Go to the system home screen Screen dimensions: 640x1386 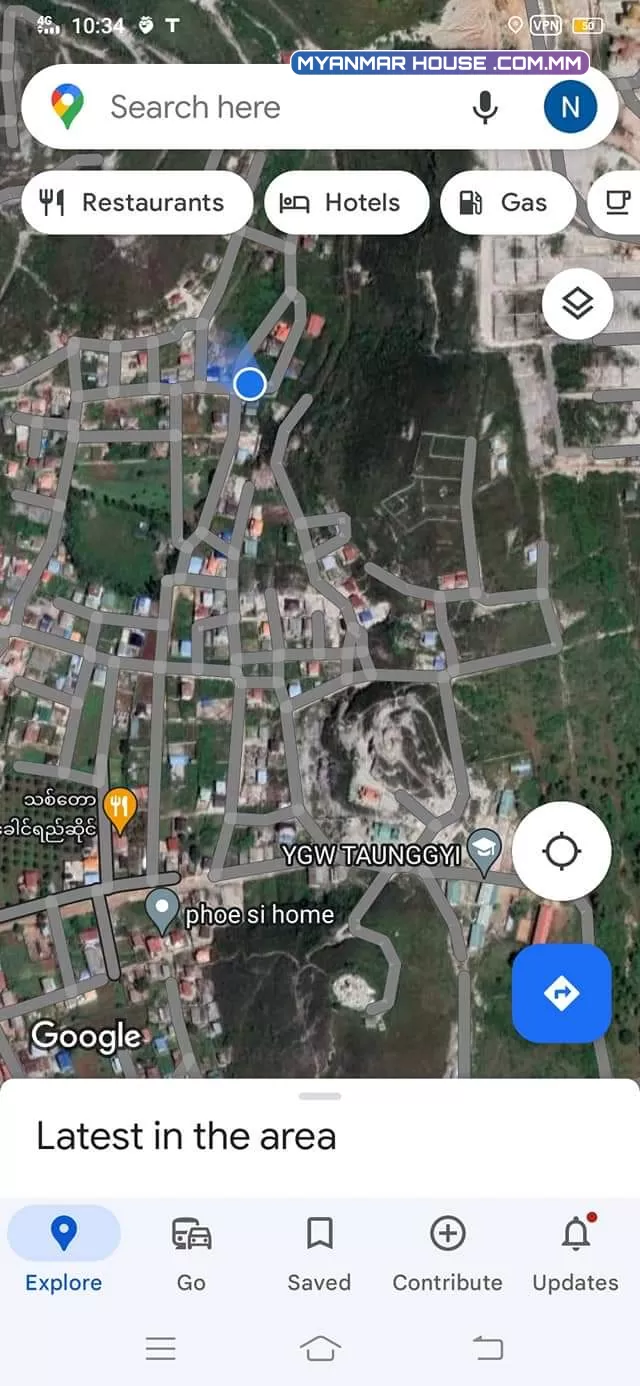(320, 1348)
